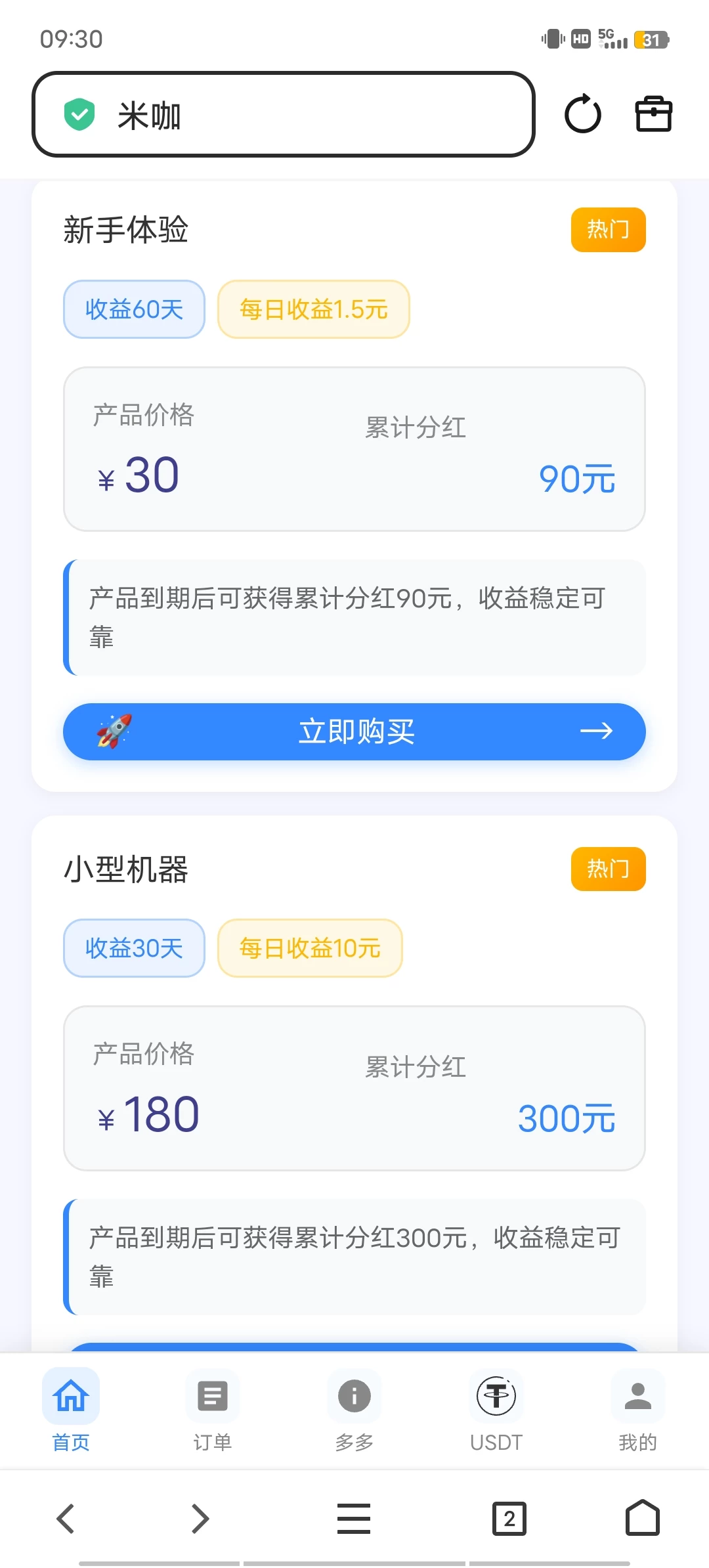Tap the address bar showing 米咖
This screenshot has height=1568, width=709.
click(x=282, y=116)
